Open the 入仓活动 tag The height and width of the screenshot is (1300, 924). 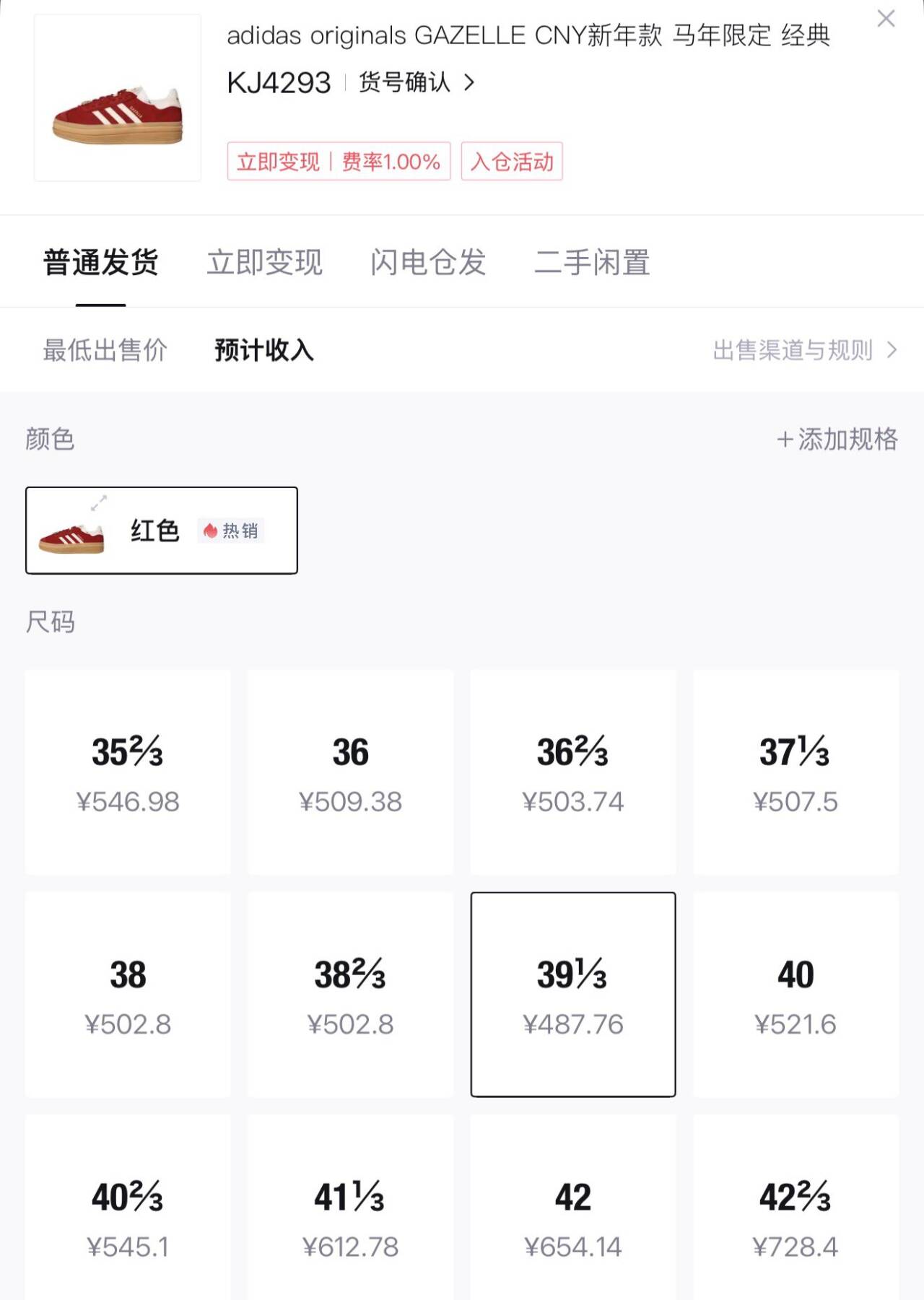[x=512, y=161]
